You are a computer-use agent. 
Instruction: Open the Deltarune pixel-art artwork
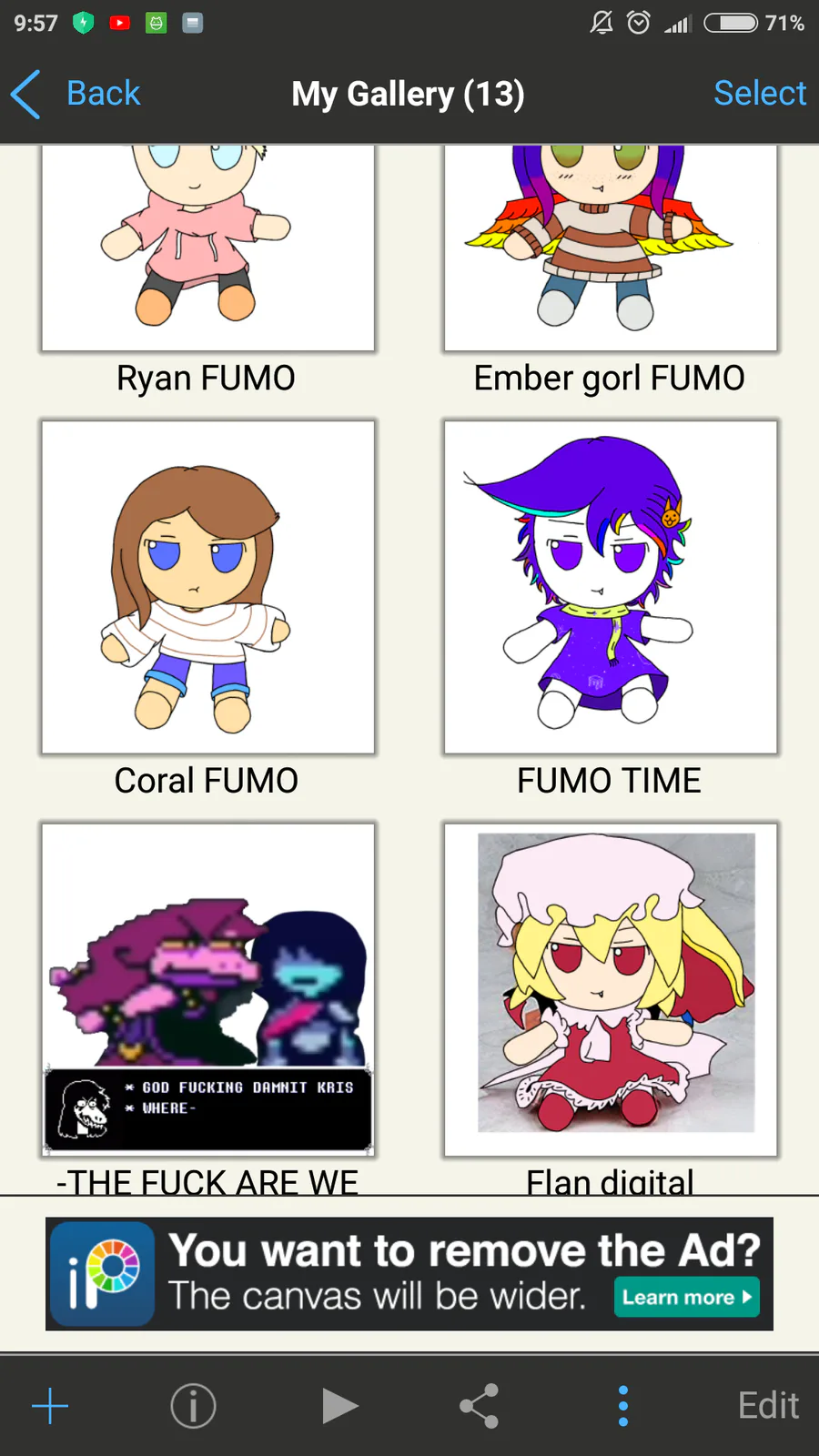(x=208, y=990)
